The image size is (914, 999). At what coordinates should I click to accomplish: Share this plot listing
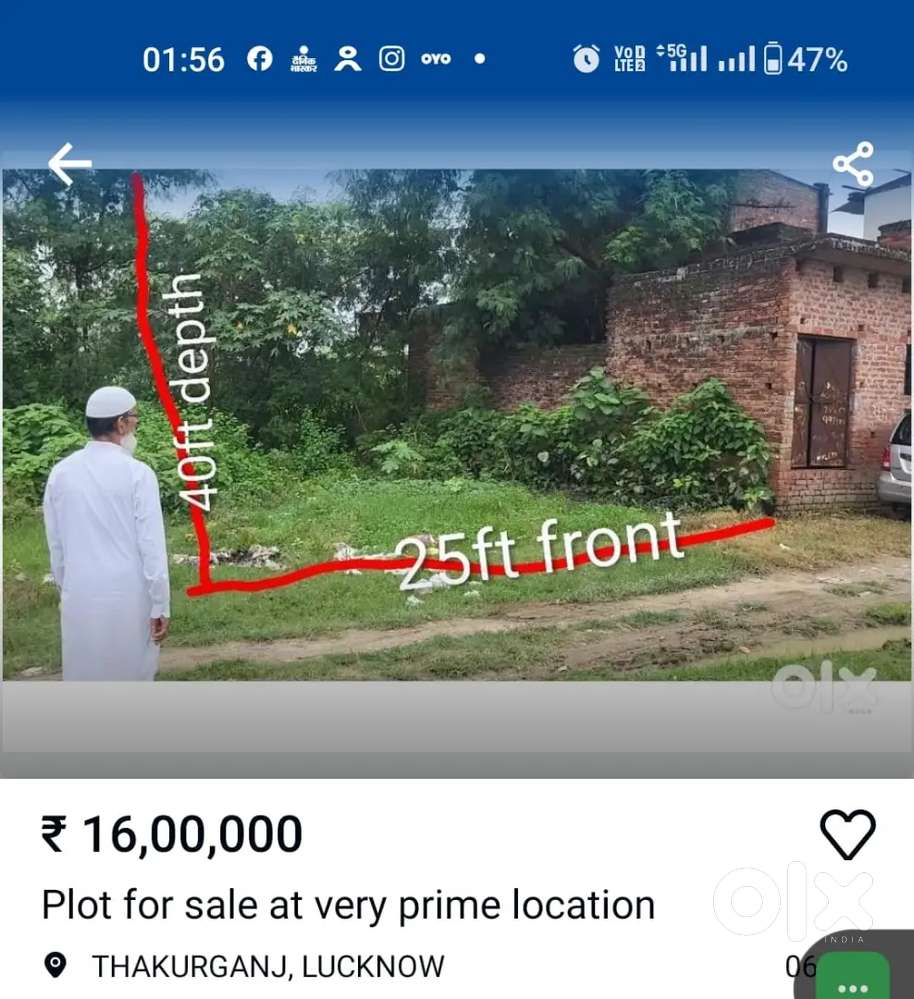coord(852,164)
